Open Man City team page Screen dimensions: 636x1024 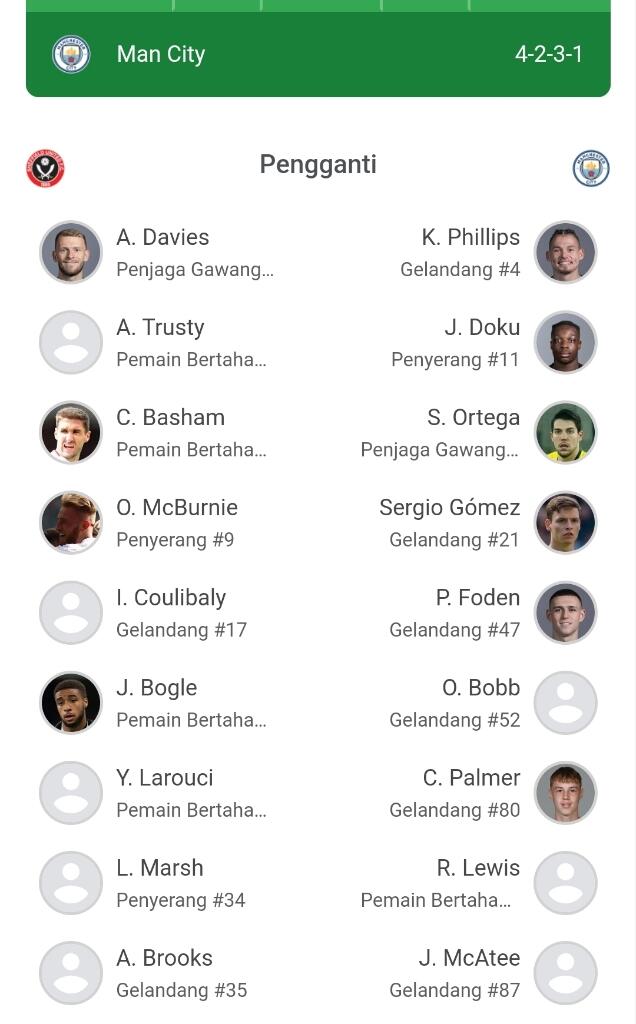click(160, 54)
